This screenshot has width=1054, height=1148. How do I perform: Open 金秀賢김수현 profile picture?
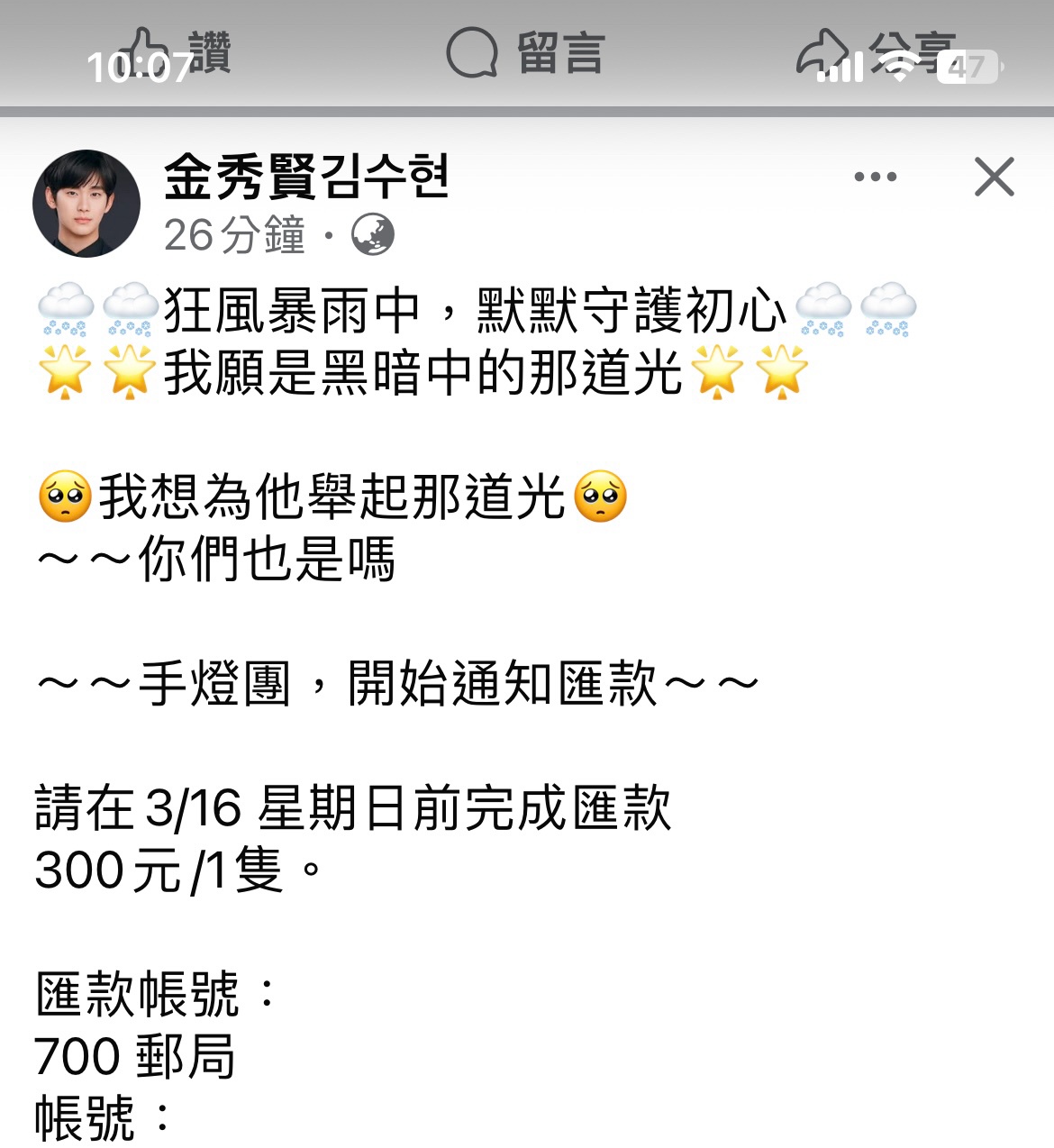(x=86, y=204)
